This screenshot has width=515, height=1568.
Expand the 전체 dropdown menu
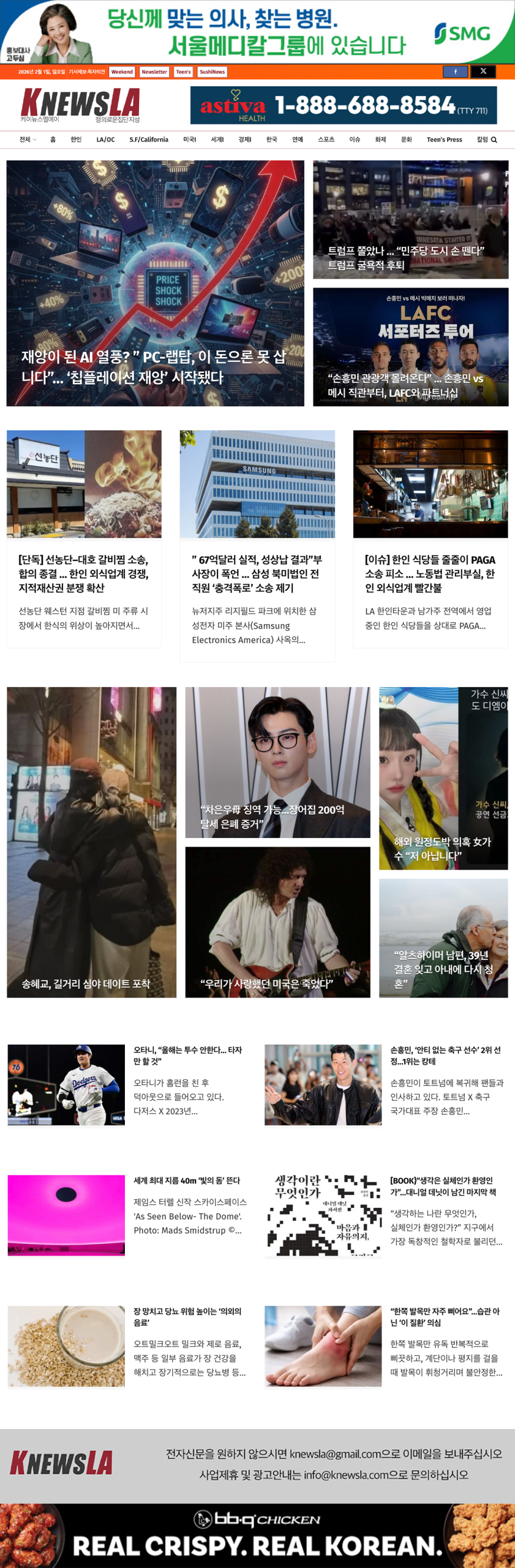pyautogui.click(x=28, y=140)
